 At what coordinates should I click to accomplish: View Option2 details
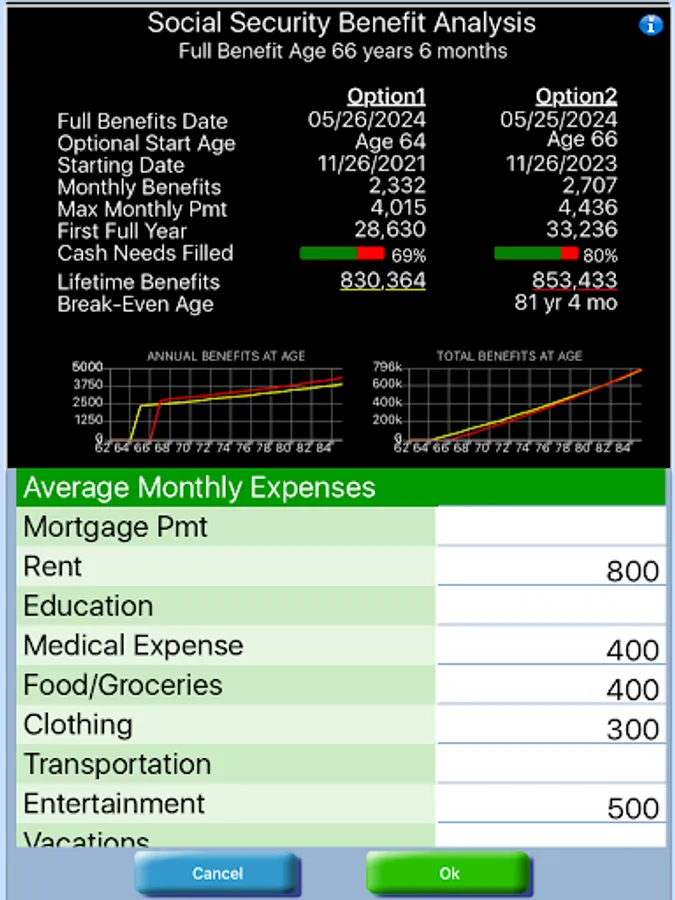pos(576,97)
